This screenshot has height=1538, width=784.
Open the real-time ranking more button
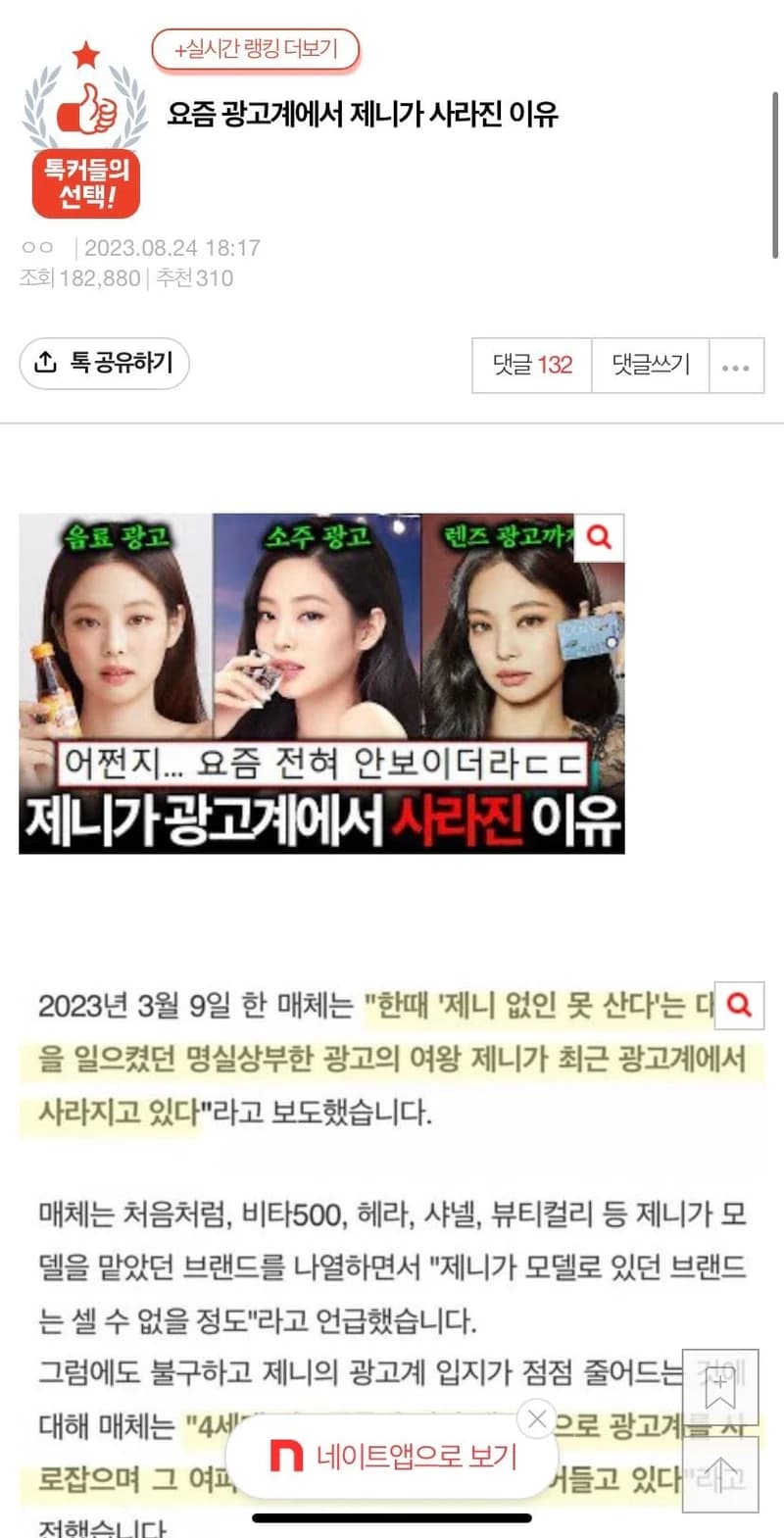coord(256,49)
